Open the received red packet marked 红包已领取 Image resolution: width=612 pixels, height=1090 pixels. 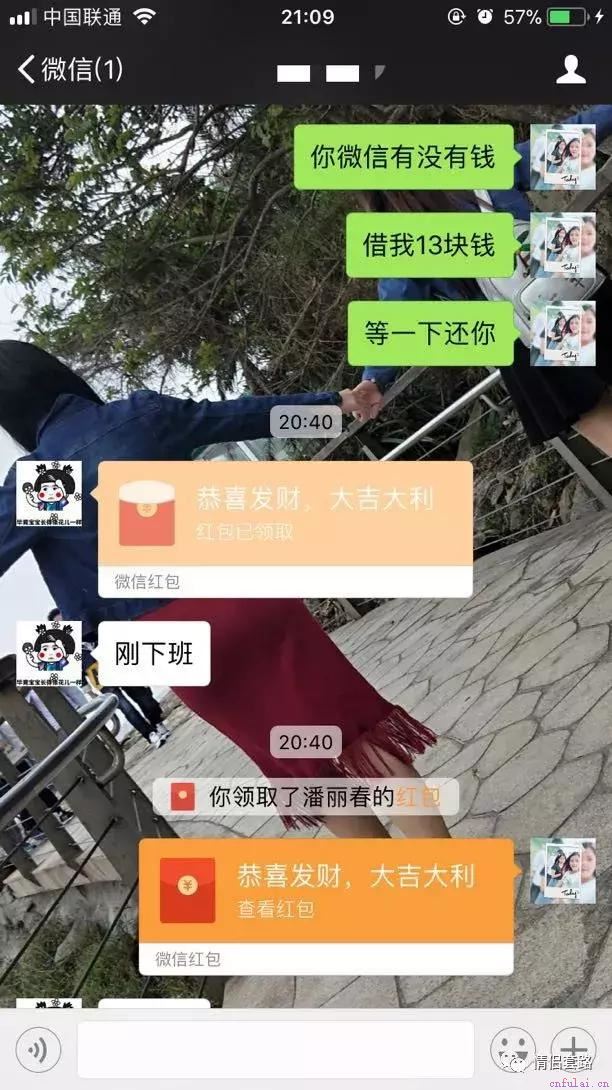(x=285, y=515)
